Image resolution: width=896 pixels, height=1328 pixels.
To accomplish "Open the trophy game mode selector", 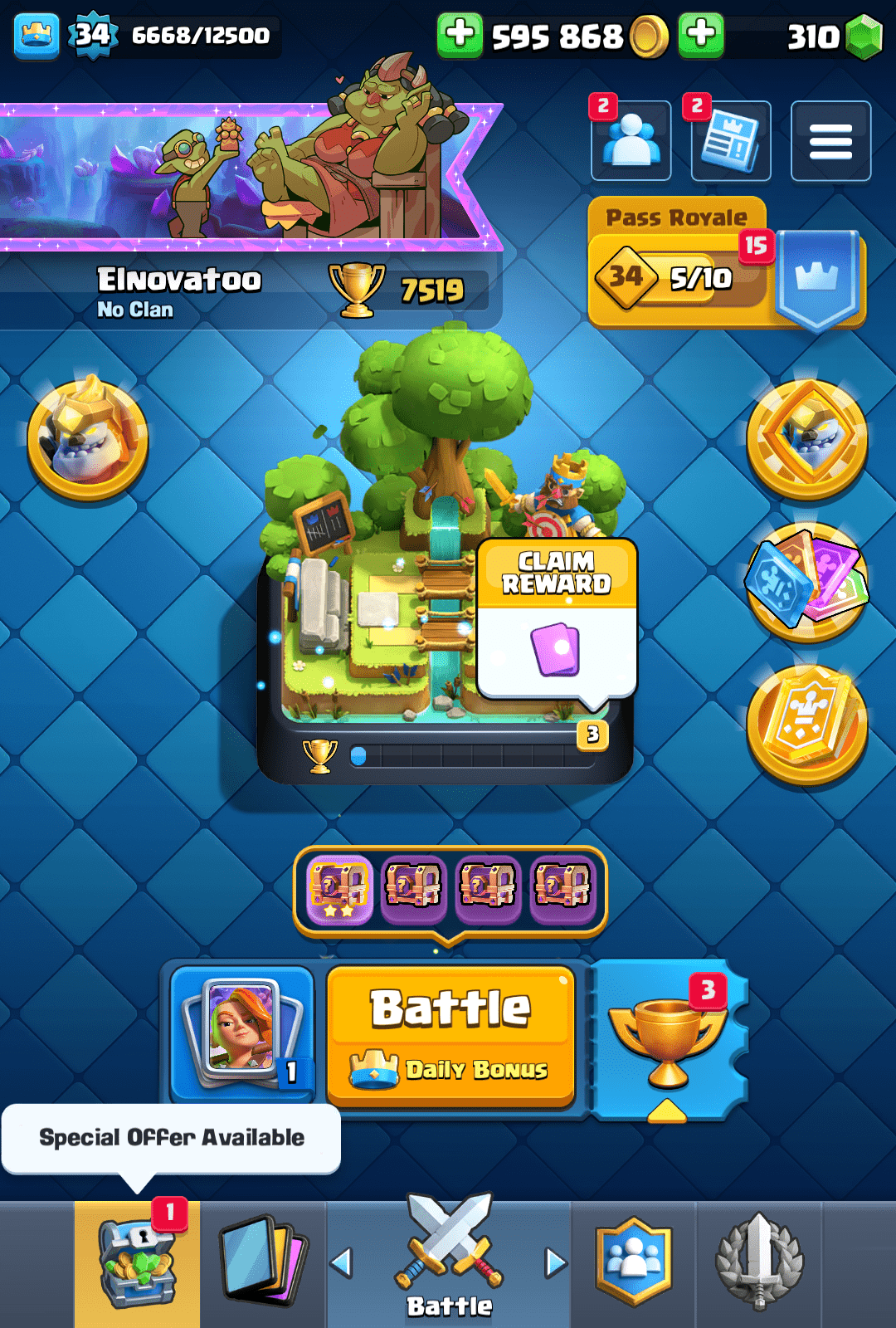I will pyautogui.click(x=668, y=1037).
